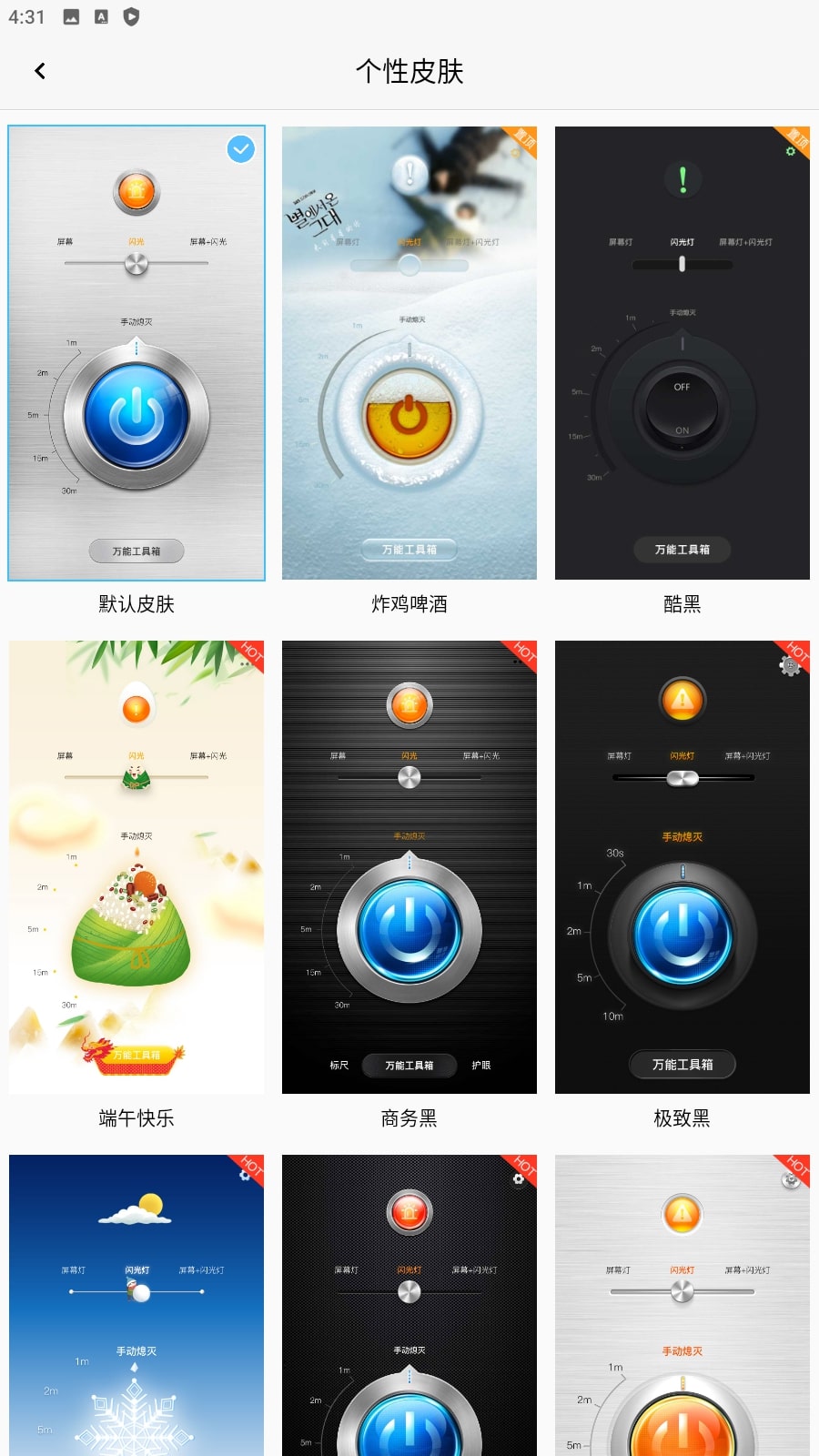Select the 默认皮肤 skin
Screen dimensions: 819x1456
coord(136,353)
